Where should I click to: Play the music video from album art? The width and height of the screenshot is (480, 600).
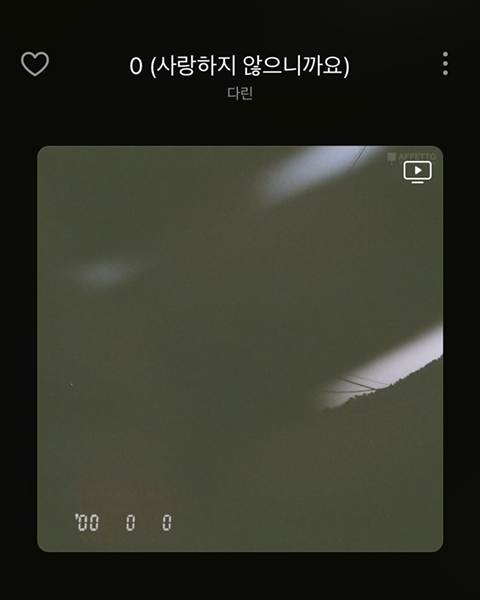point(417,172)
